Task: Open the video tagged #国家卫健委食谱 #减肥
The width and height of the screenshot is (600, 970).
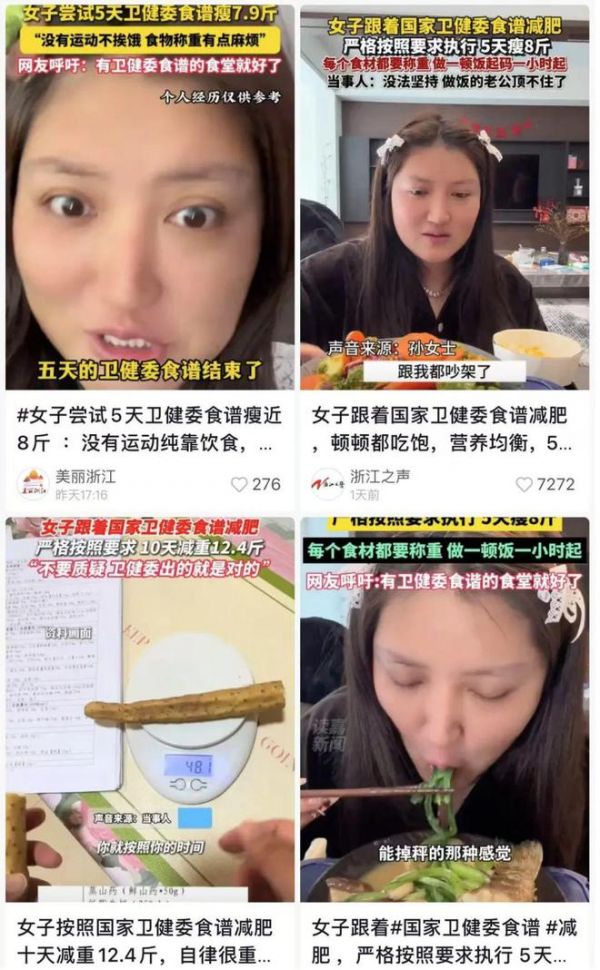Action: [x=445, y=709]
